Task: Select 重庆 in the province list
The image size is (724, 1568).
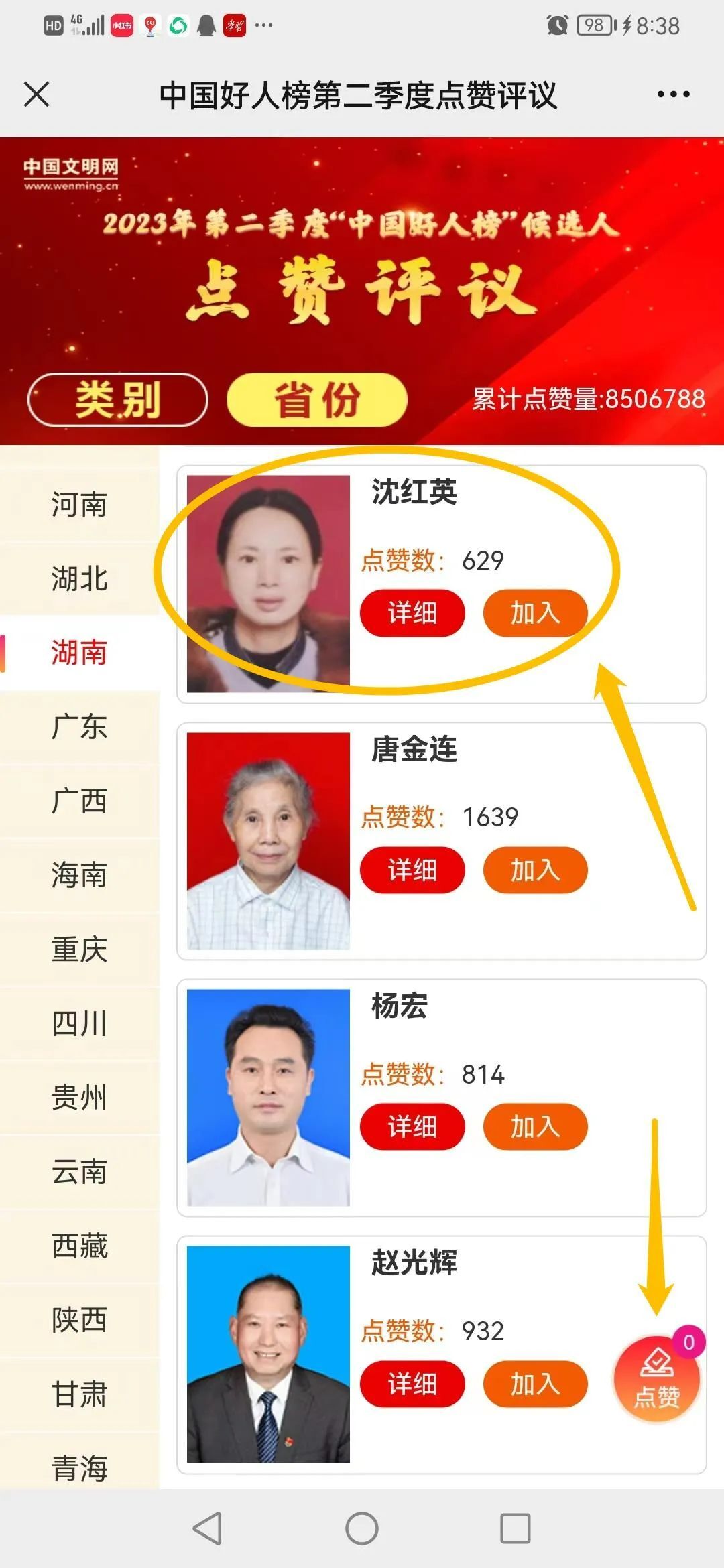Action: 79,950
